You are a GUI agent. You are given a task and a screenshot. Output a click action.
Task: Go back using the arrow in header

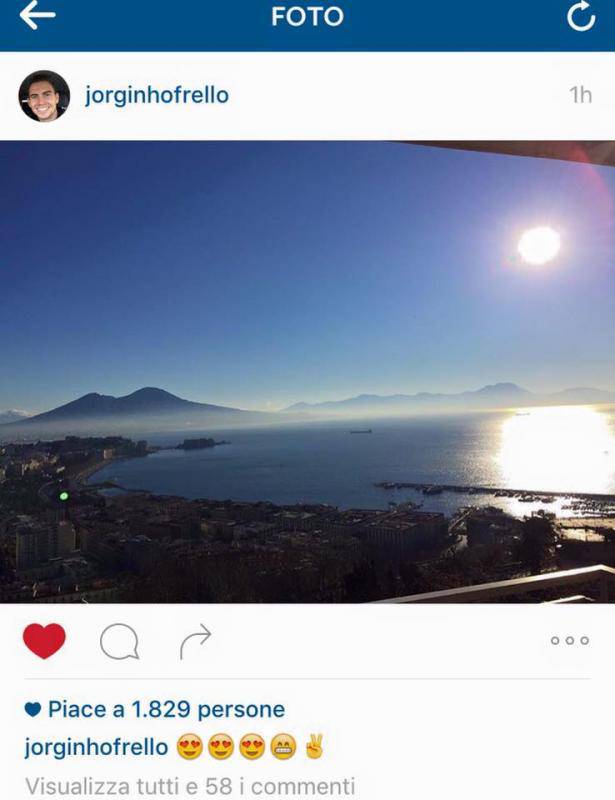[37, 16]
